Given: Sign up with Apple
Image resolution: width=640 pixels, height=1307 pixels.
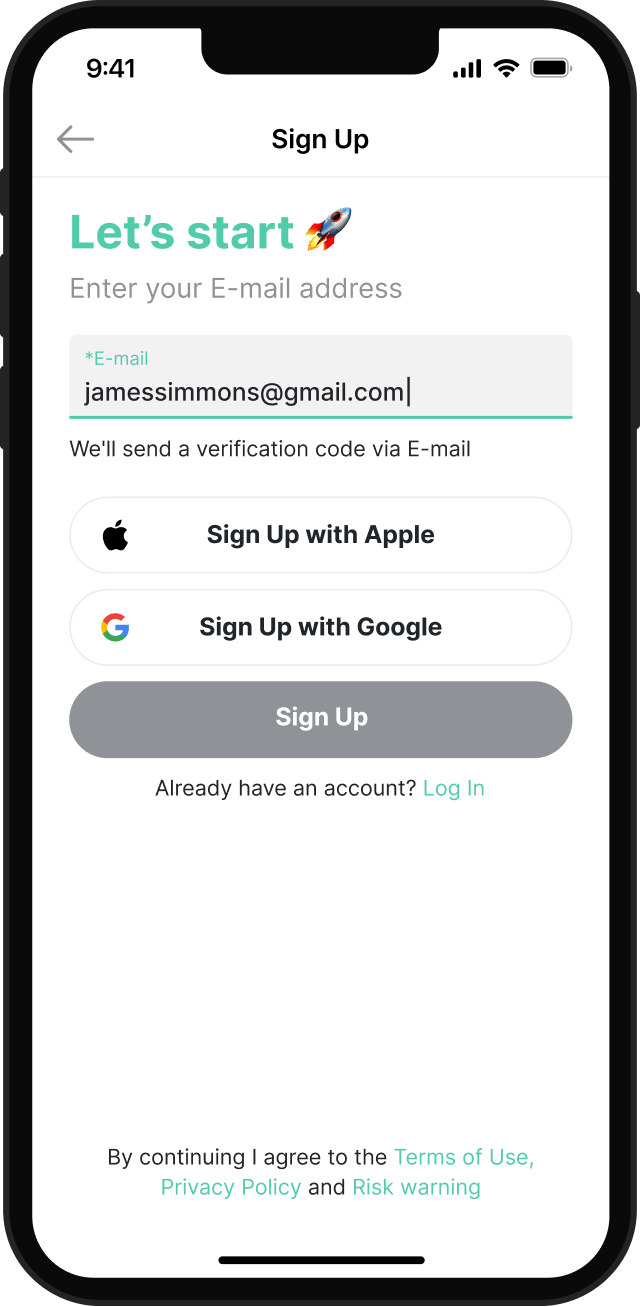Looking at the screenshot, I should [x=320, y=535].
